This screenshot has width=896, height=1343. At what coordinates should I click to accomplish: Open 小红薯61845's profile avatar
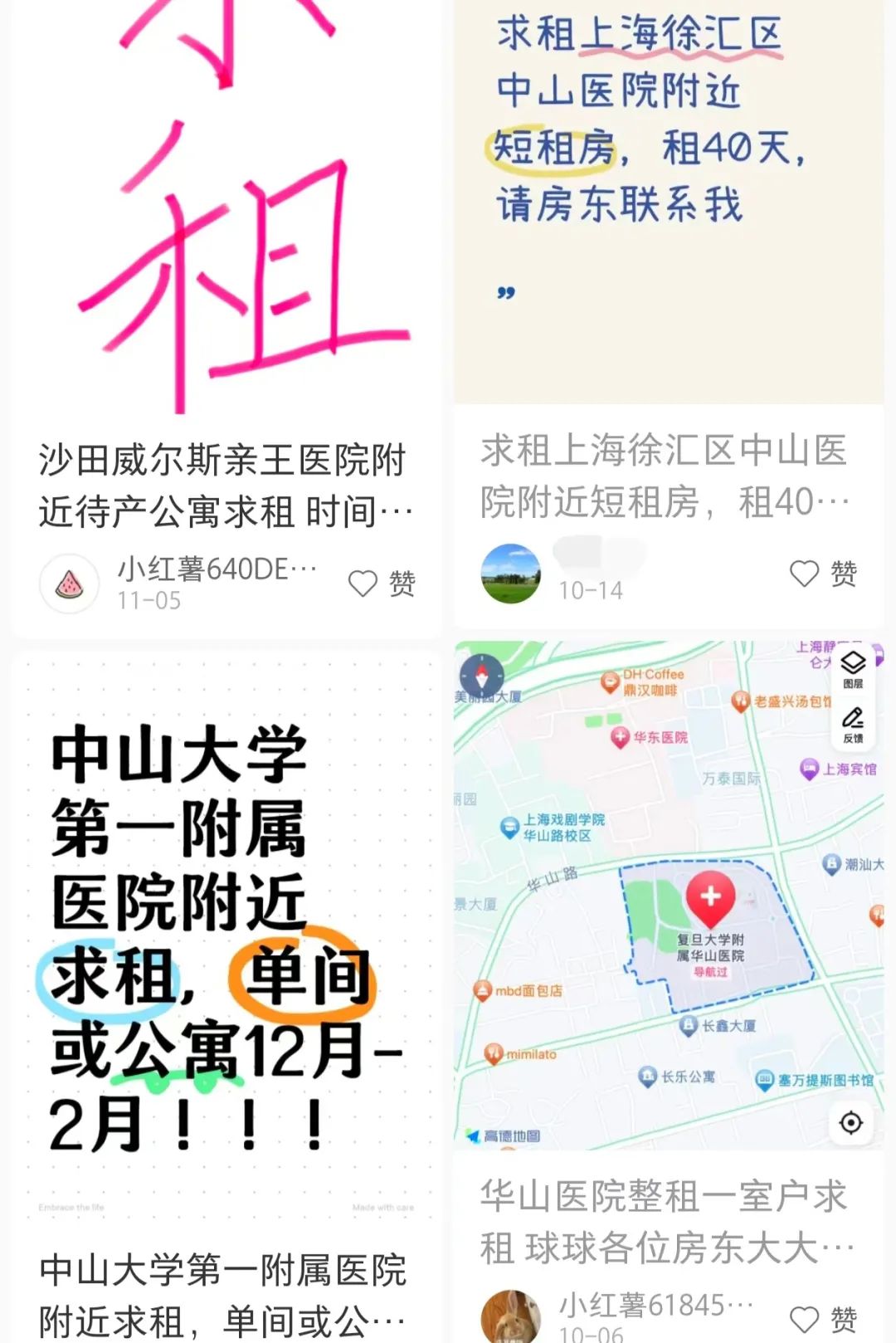click(x=510, y=1317)
